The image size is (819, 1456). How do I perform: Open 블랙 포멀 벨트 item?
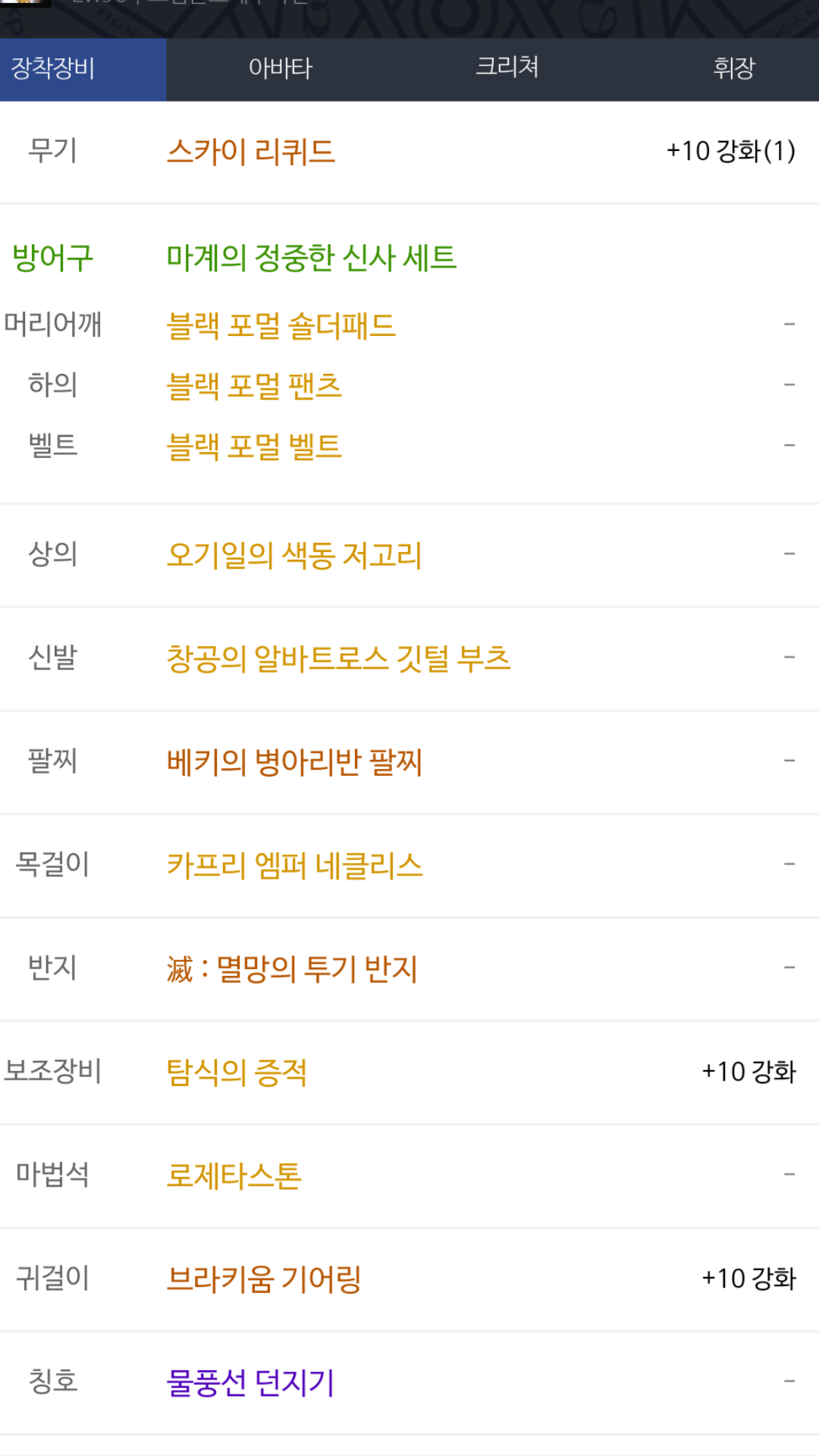click(254, 447)
